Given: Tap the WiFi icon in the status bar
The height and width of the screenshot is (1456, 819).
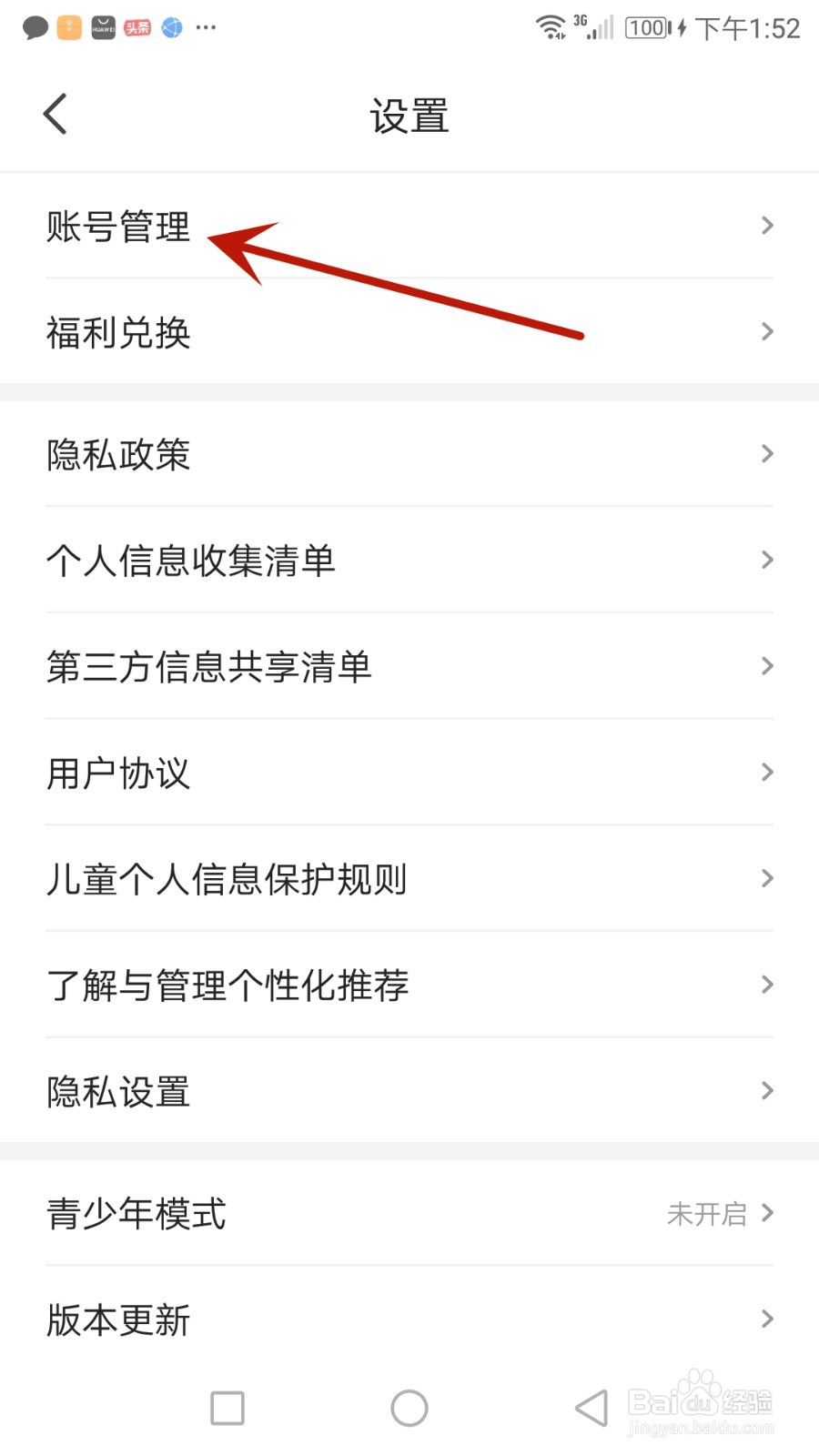Looking at the screenshot, I should [552, 25].
